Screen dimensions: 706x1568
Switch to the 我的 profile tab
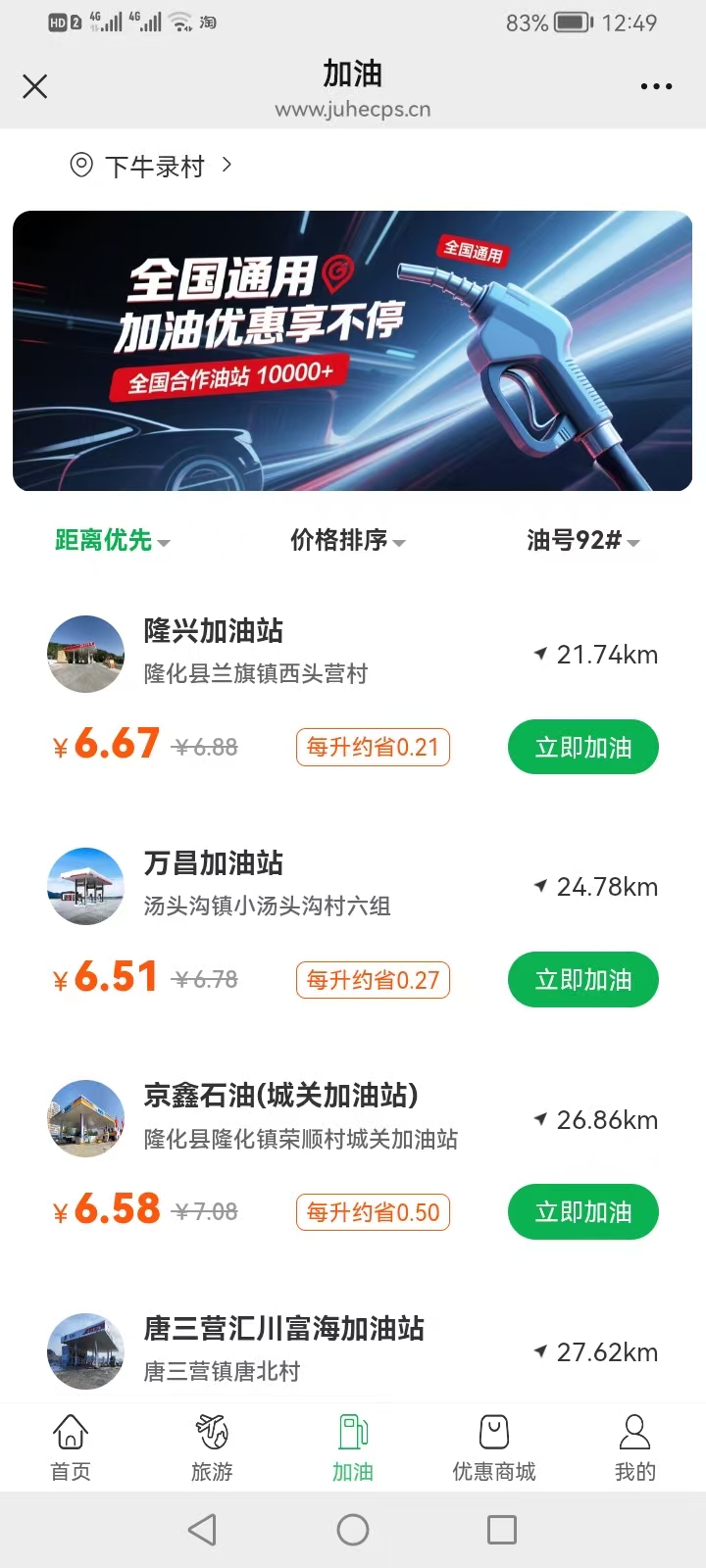[x=634, y=1447]
